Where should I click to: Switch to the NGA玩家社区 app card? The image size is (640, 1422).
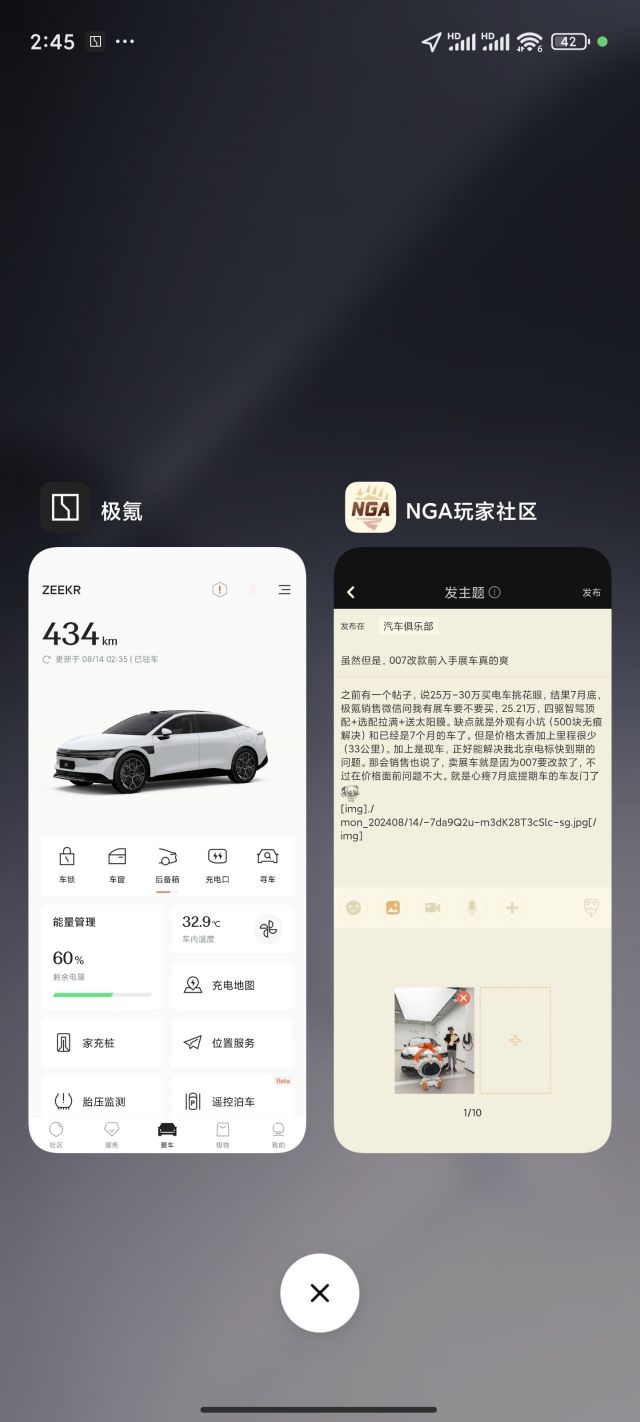tap(472, 850)
